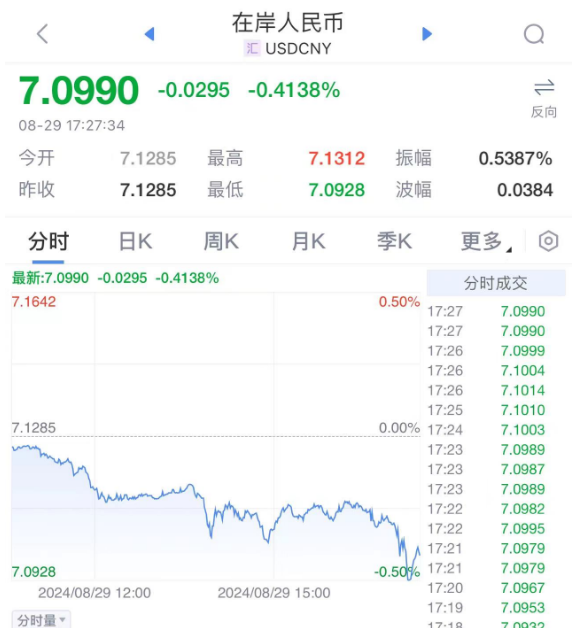Open the search magnifier icon

[534, 34]
